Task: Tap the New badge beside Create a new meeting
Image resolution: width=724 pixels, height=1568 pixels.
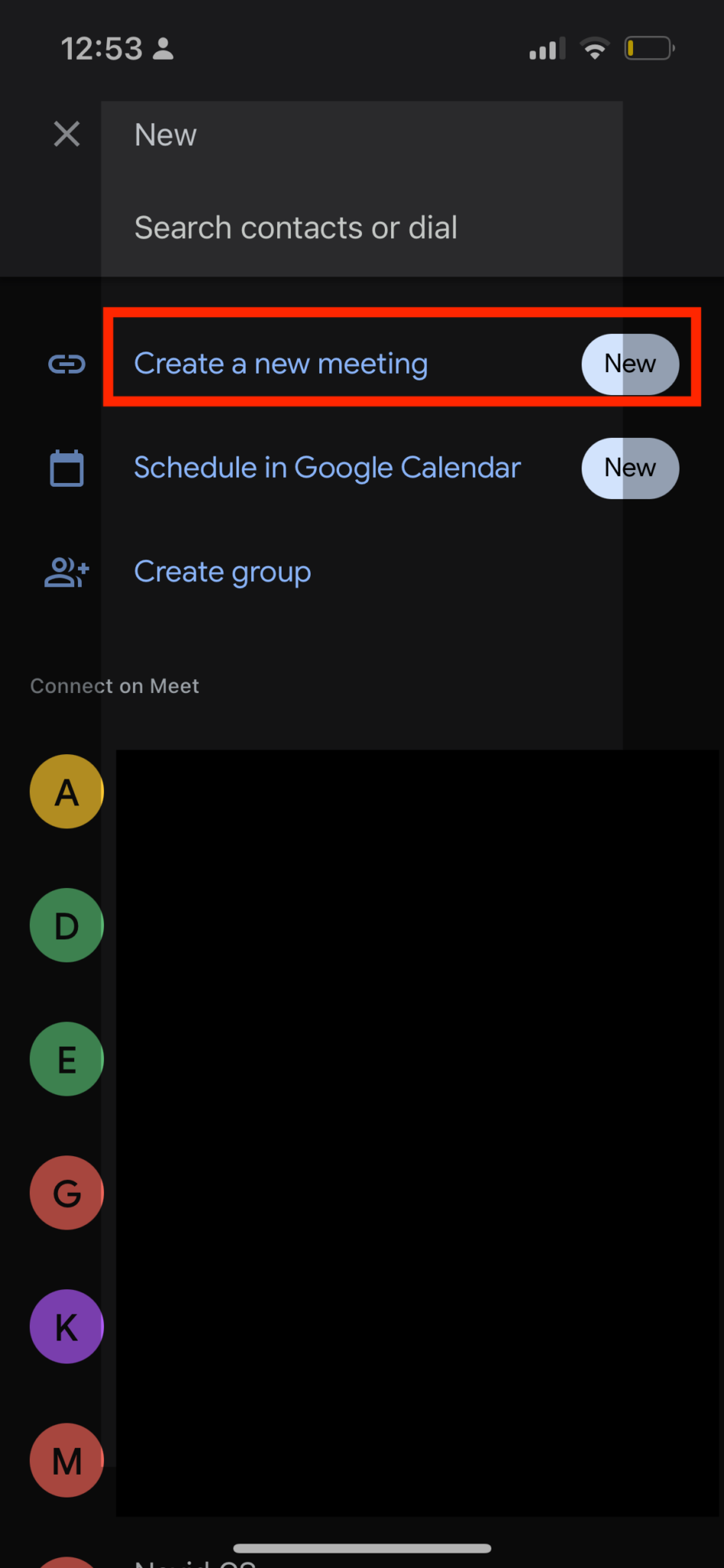Action: pyautogui.click(x=631, y=364)
